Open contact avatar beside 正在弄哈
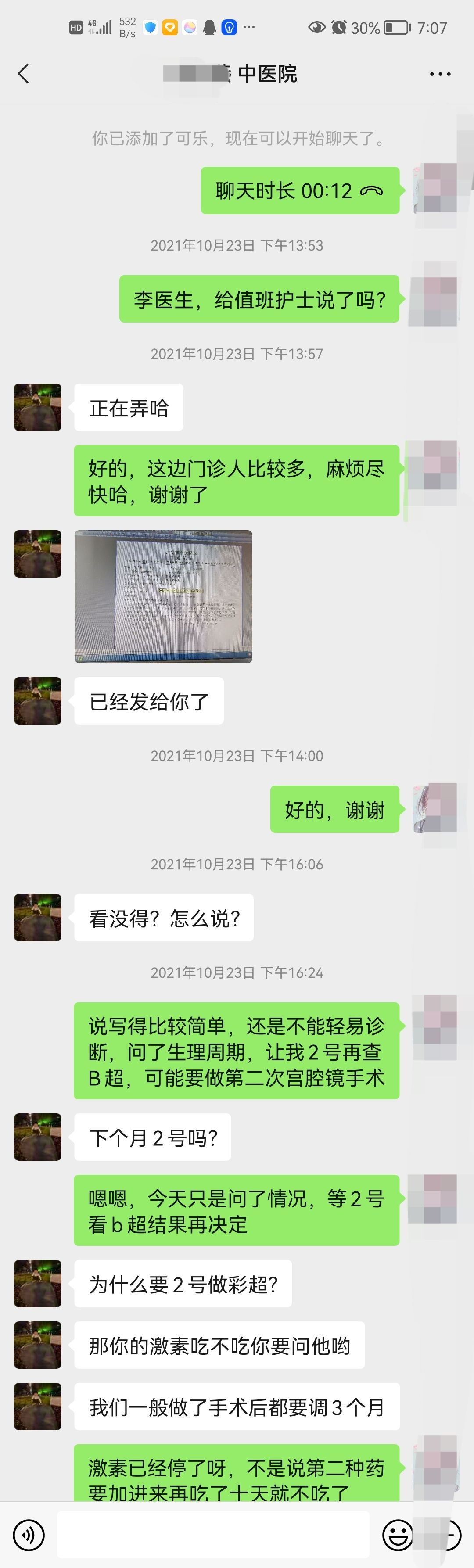Screen dimensions: 474x1568 38,407
